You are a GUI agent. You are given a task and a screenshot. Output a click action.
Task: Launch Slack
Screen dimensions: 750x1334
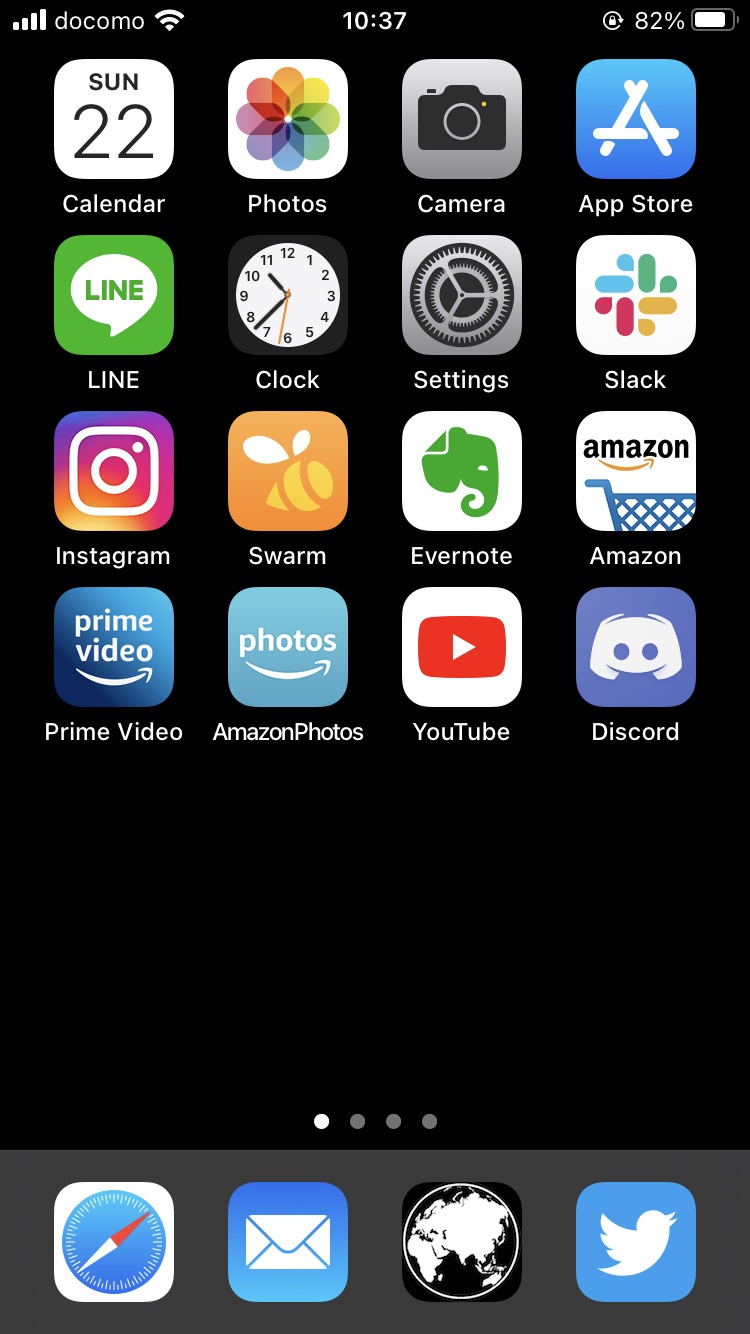[636, 295]
